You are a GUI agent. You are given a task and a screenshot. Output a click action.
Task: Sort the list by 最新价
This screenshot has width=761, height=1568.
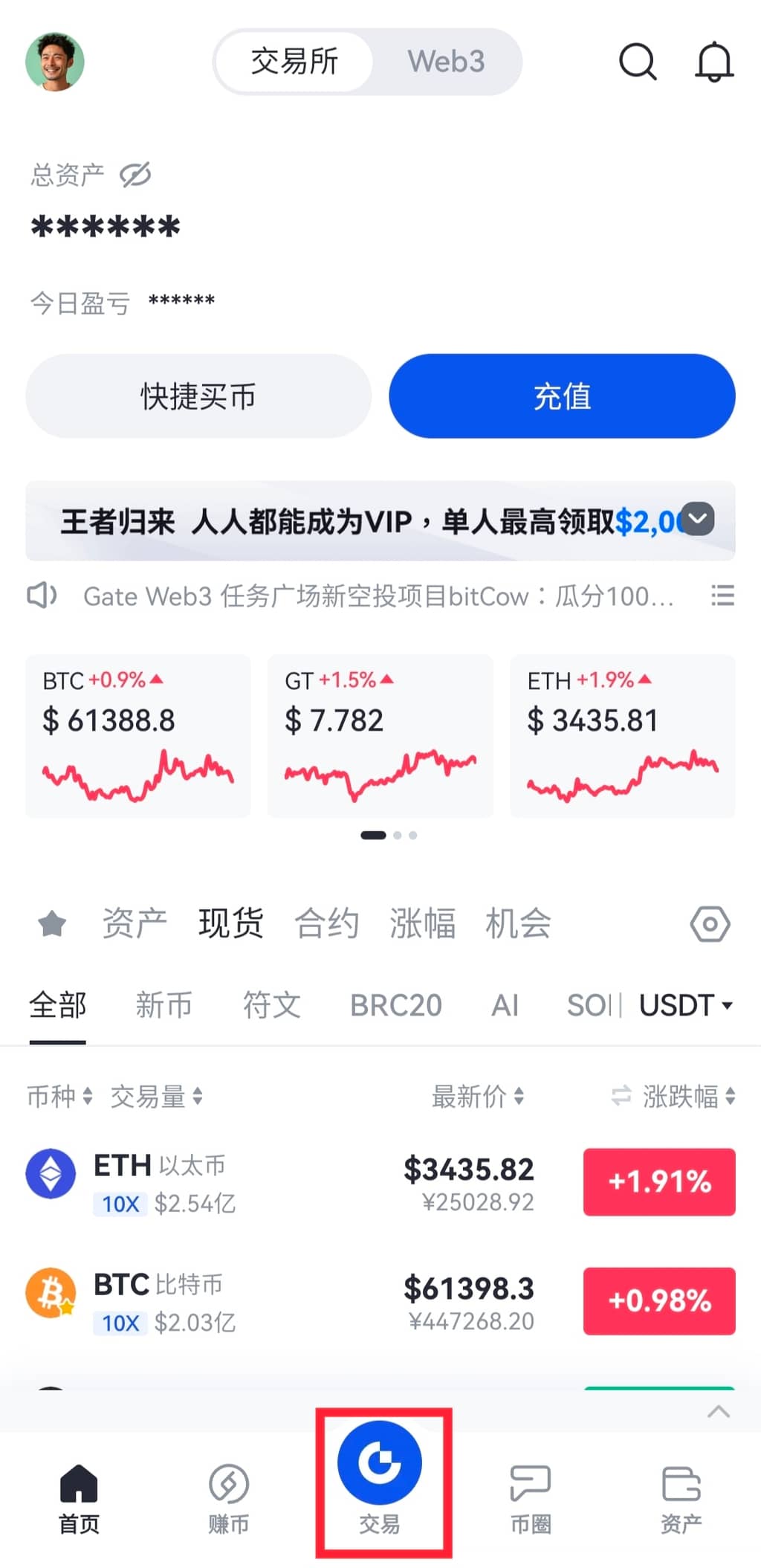coord(478,1096)
